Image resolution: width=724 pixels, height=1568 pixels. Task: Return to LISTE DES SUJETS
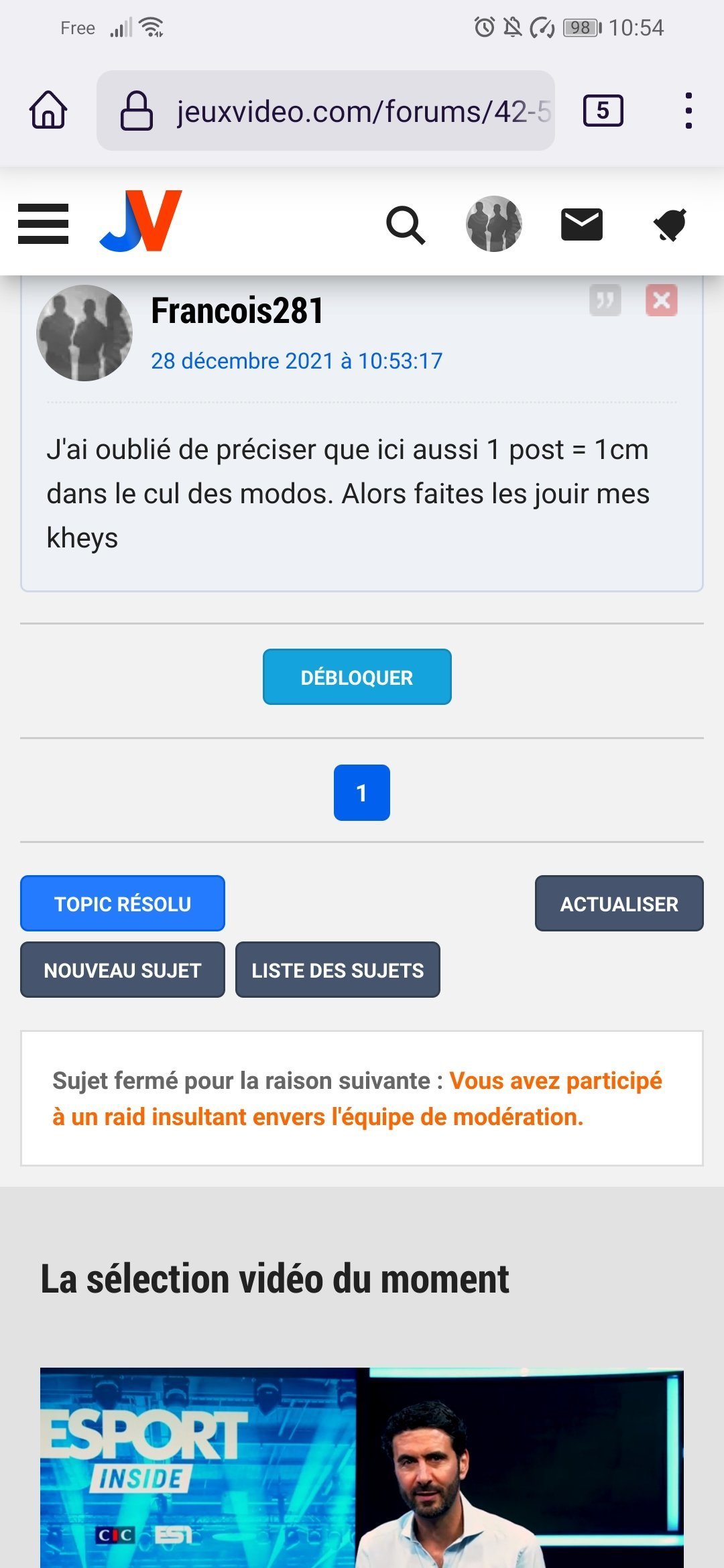(337, 970)
